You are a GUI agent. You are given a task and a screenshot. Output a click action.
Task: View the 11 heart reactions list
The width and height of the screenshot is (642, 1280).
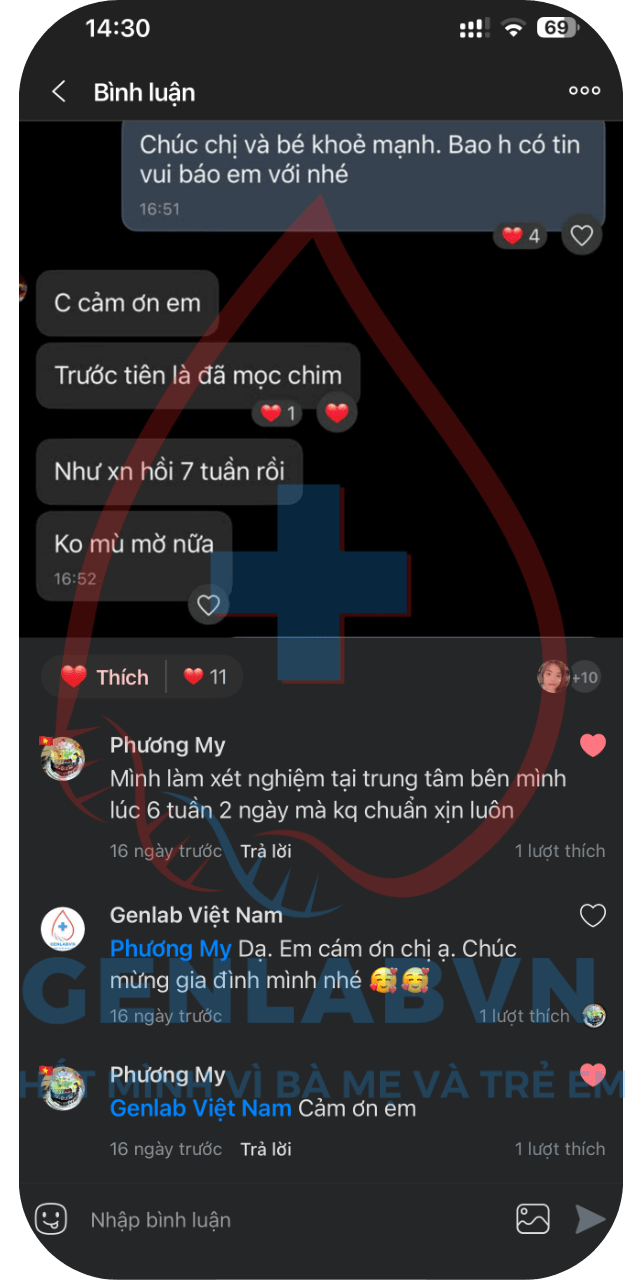[206, 677]
